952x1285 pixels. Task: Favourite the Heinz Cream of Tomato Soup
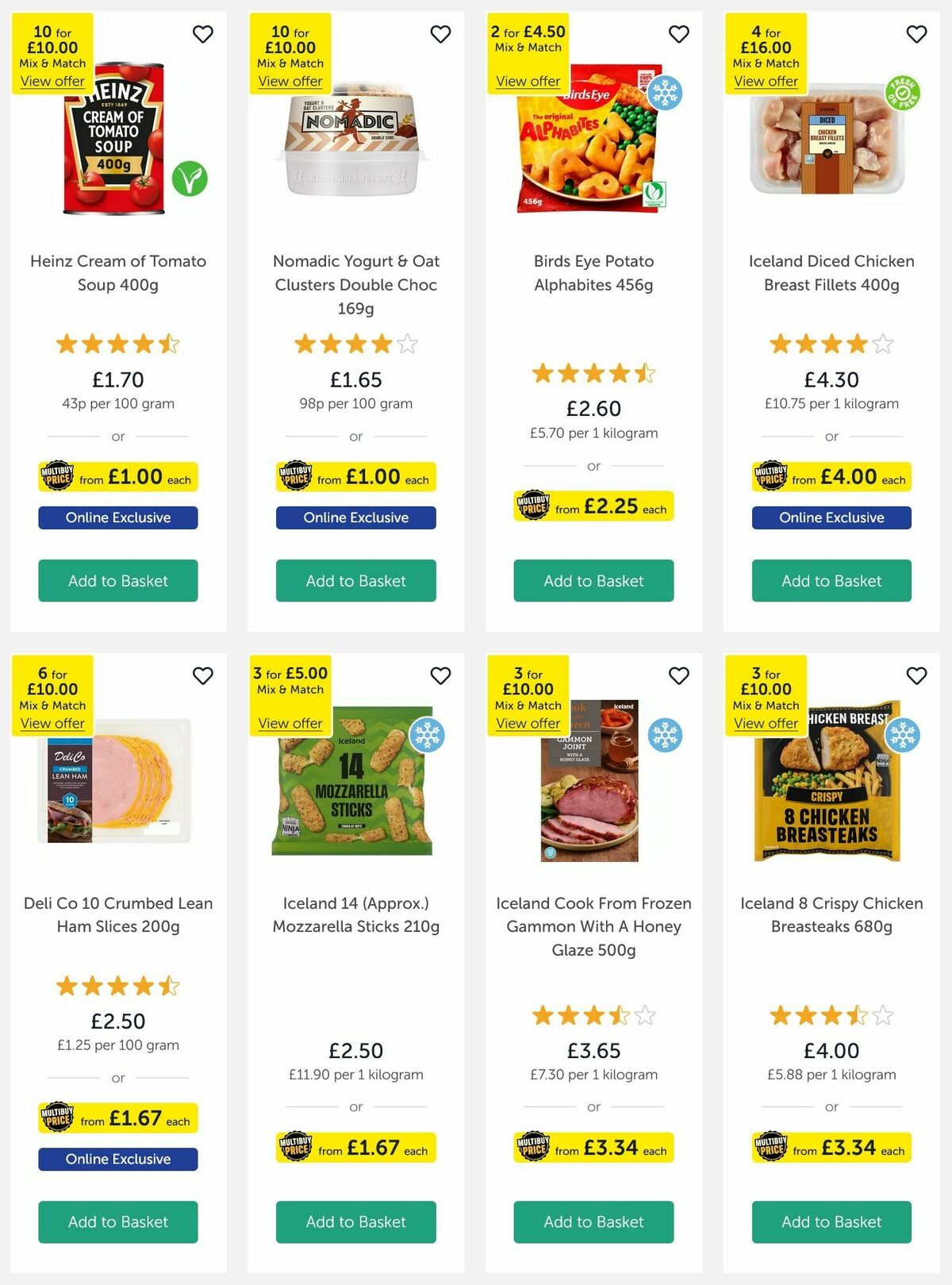tap(203, 35)
